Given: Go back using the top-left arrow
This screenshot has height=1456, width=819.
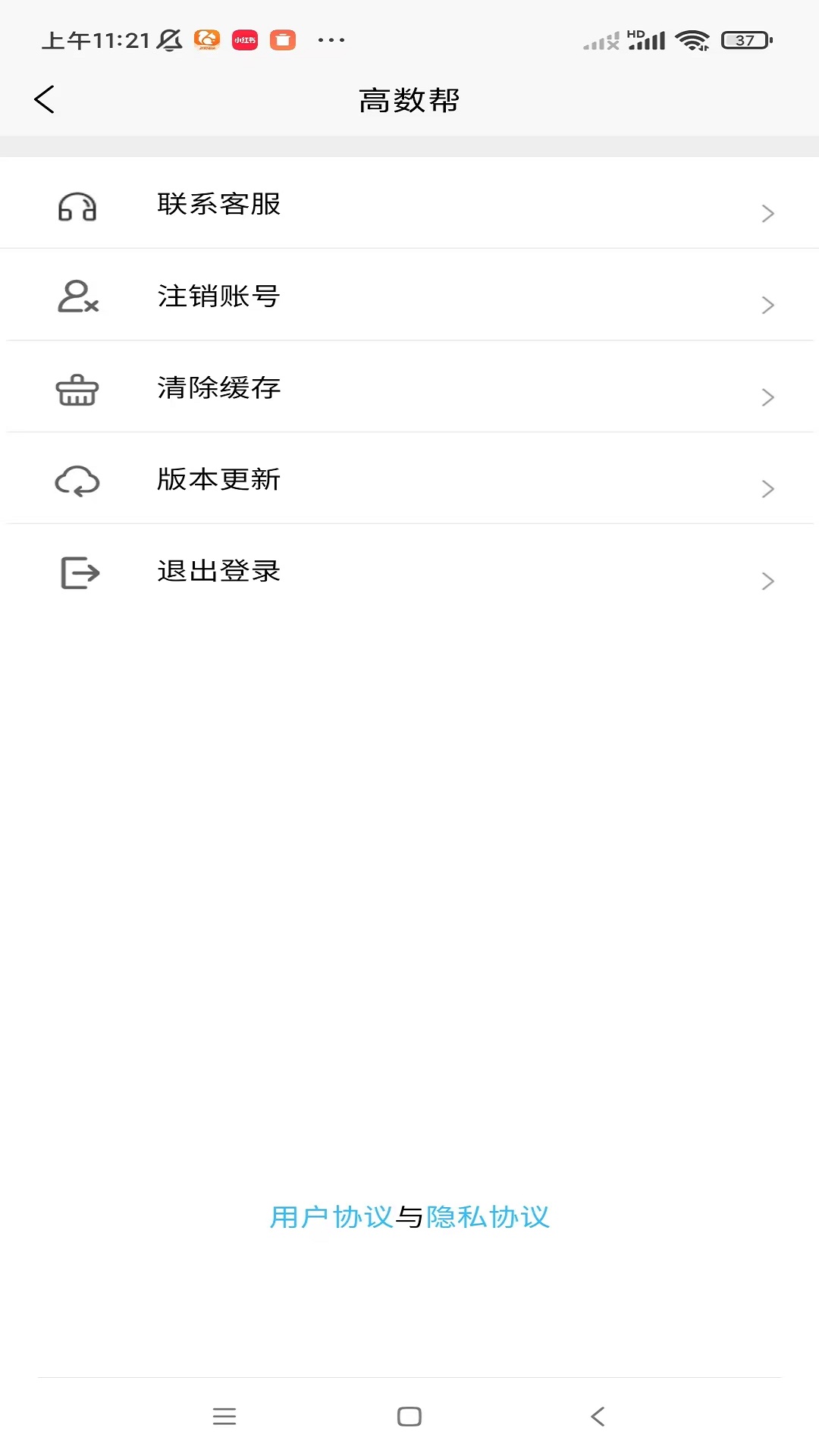Looking at the screenshot, I should click(x=45, y=99).
